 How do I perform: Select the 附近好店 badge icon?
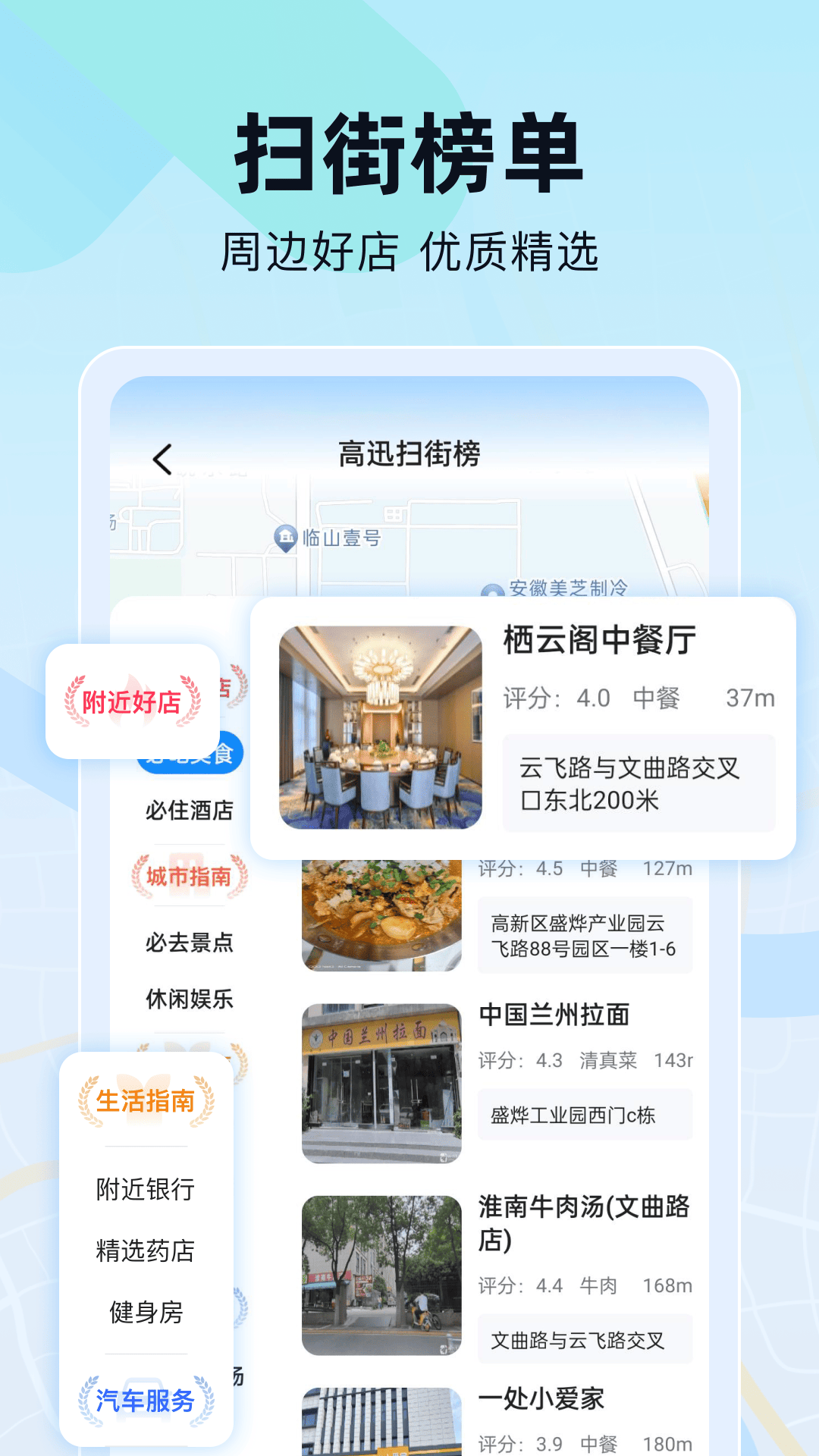pyautogui.click(x=135, y=703)
